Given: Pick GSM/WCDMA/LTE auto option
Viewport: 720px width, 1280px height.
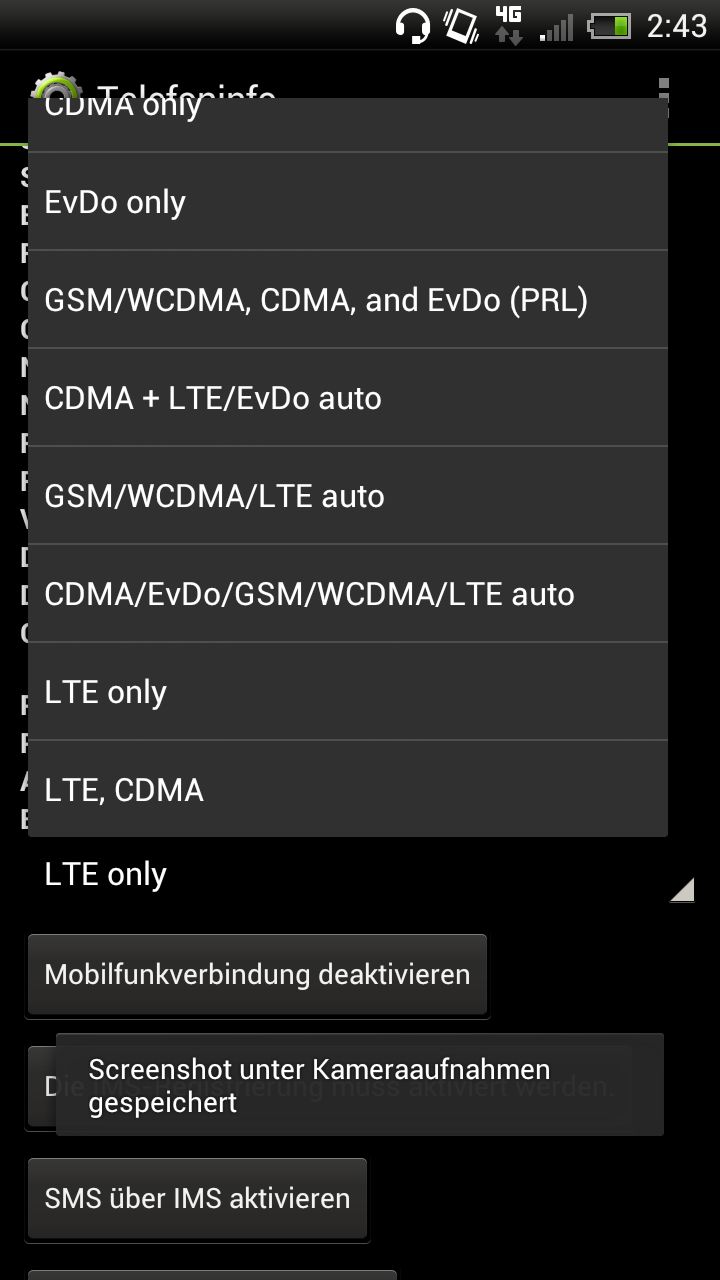Looking at the screenshot, I should pyautogui.click(x=347, y=496).
